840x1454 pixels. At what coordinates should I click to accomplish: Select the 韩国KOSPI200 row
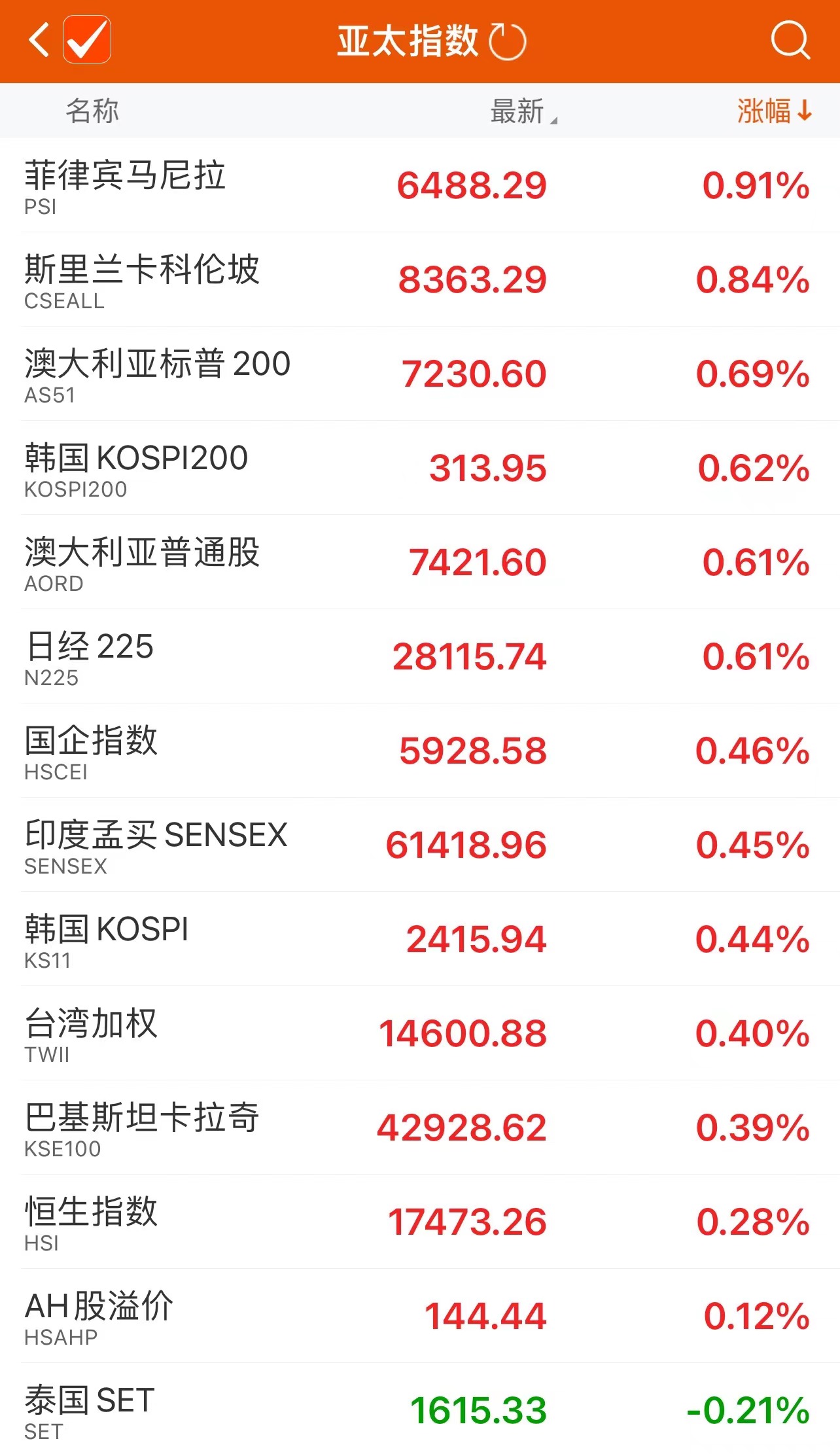click(420, 468)
